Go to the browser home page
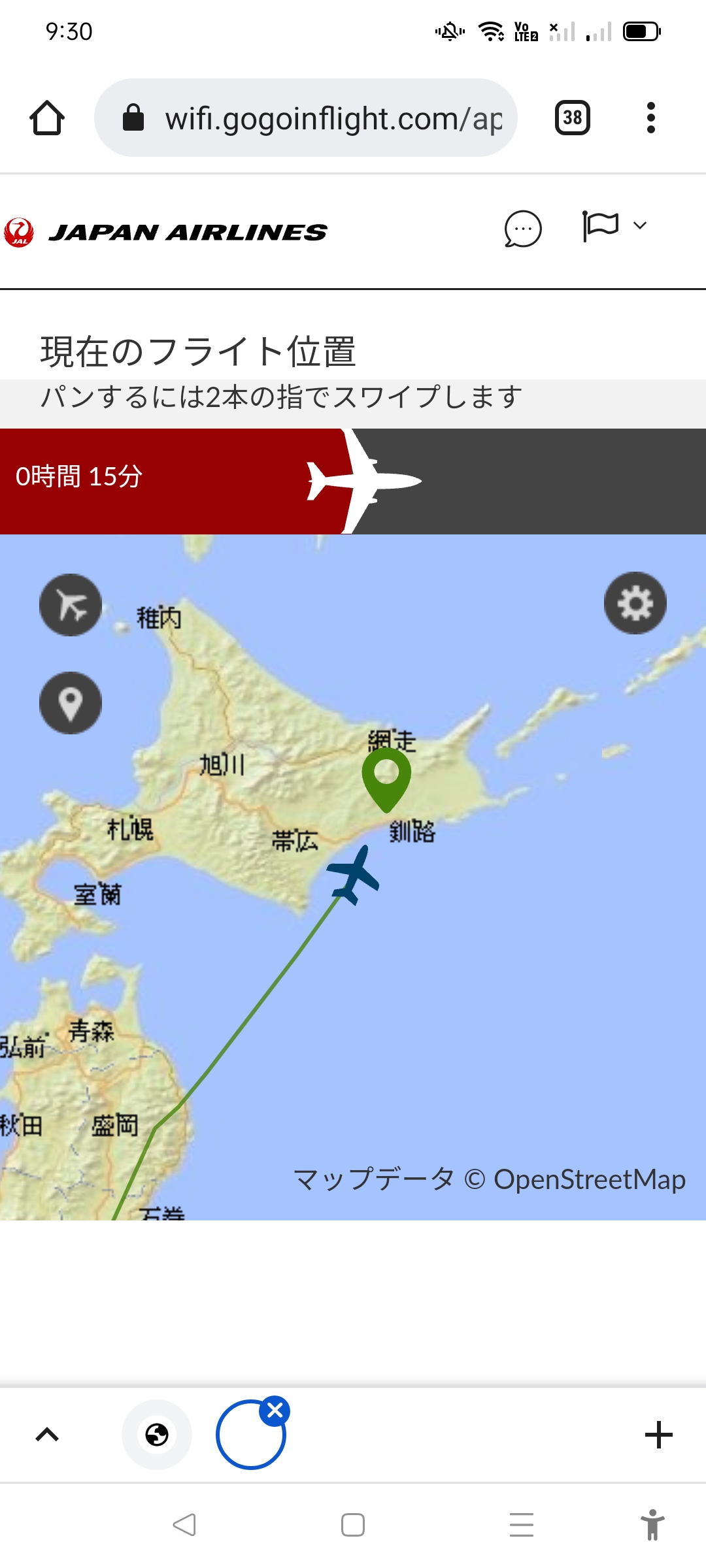Screen dimensions: 706x1568 click(47, 118)
